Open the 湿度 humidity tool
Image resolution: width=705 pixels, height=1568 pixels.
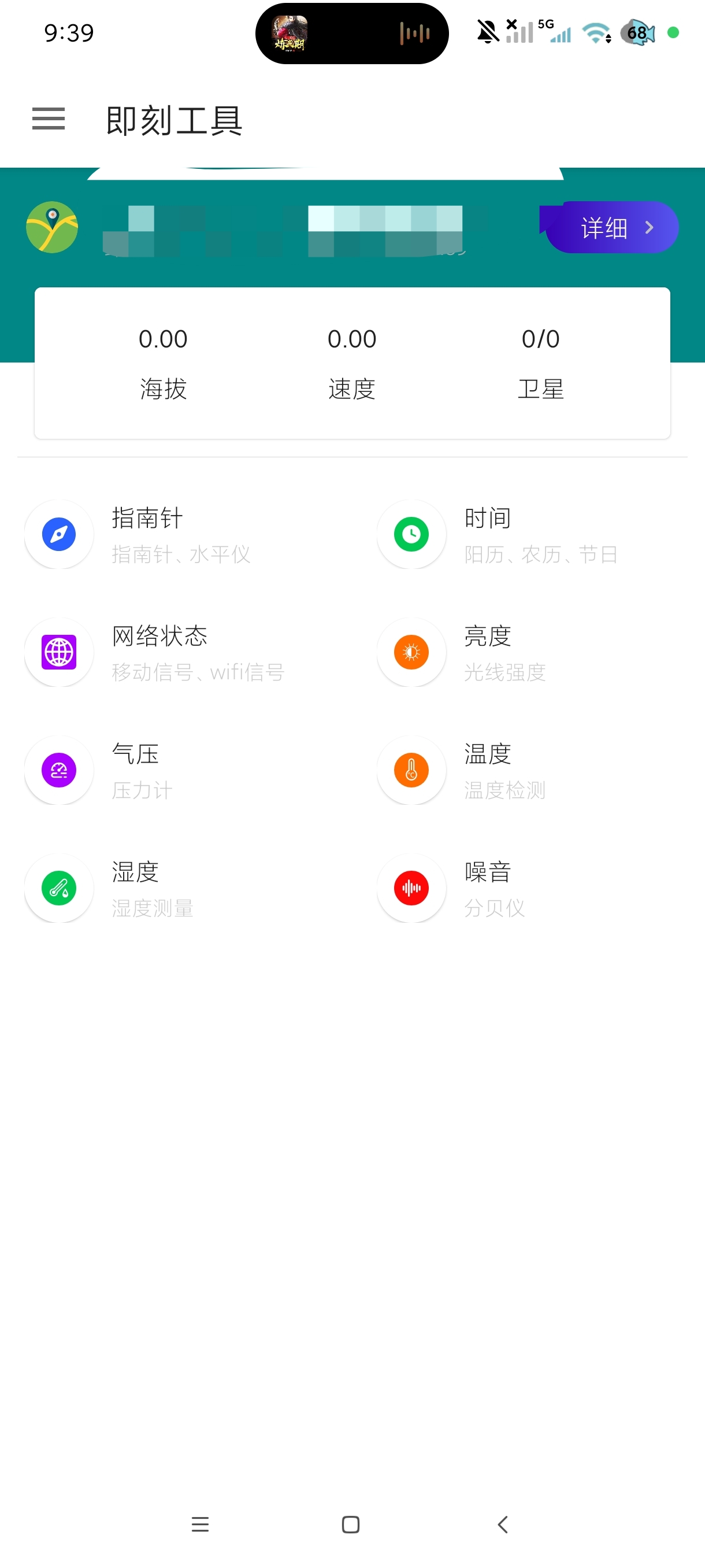pyautogui.click(x=176, y=889)
